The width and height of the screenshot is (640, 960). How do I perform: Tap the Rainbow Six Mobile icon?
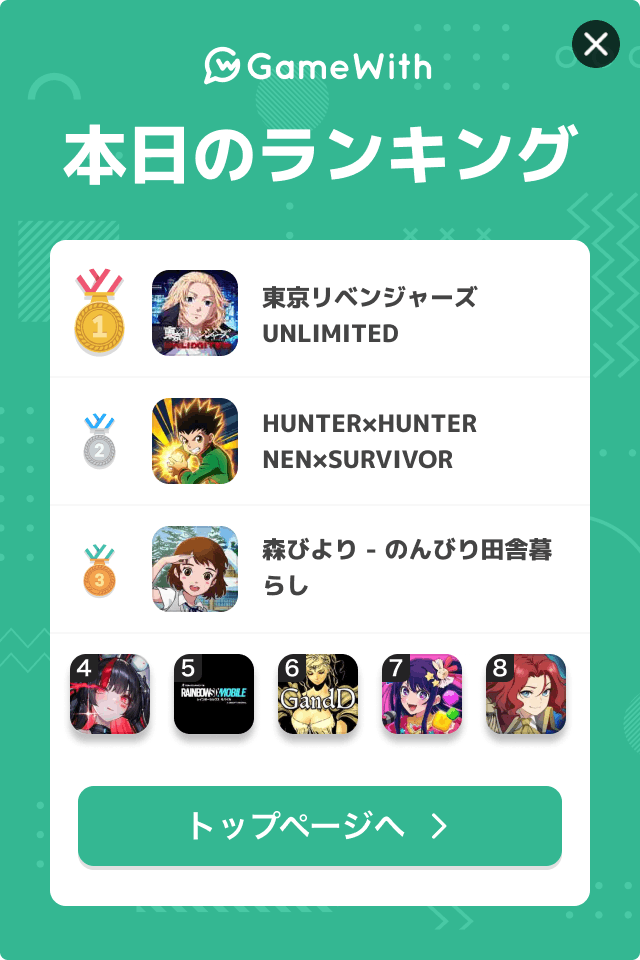[x=214, y=694]
